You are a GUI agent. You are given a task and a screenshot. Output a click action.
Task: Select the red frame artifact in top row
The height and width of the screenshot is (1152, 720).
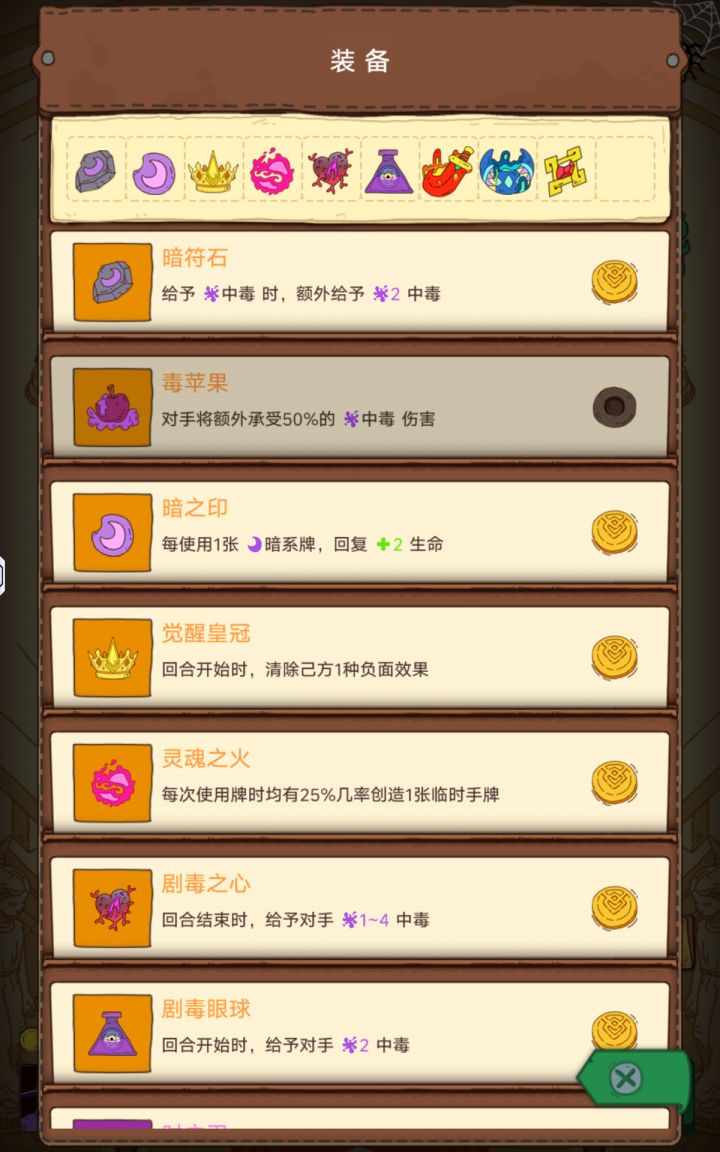coord(563,172)
